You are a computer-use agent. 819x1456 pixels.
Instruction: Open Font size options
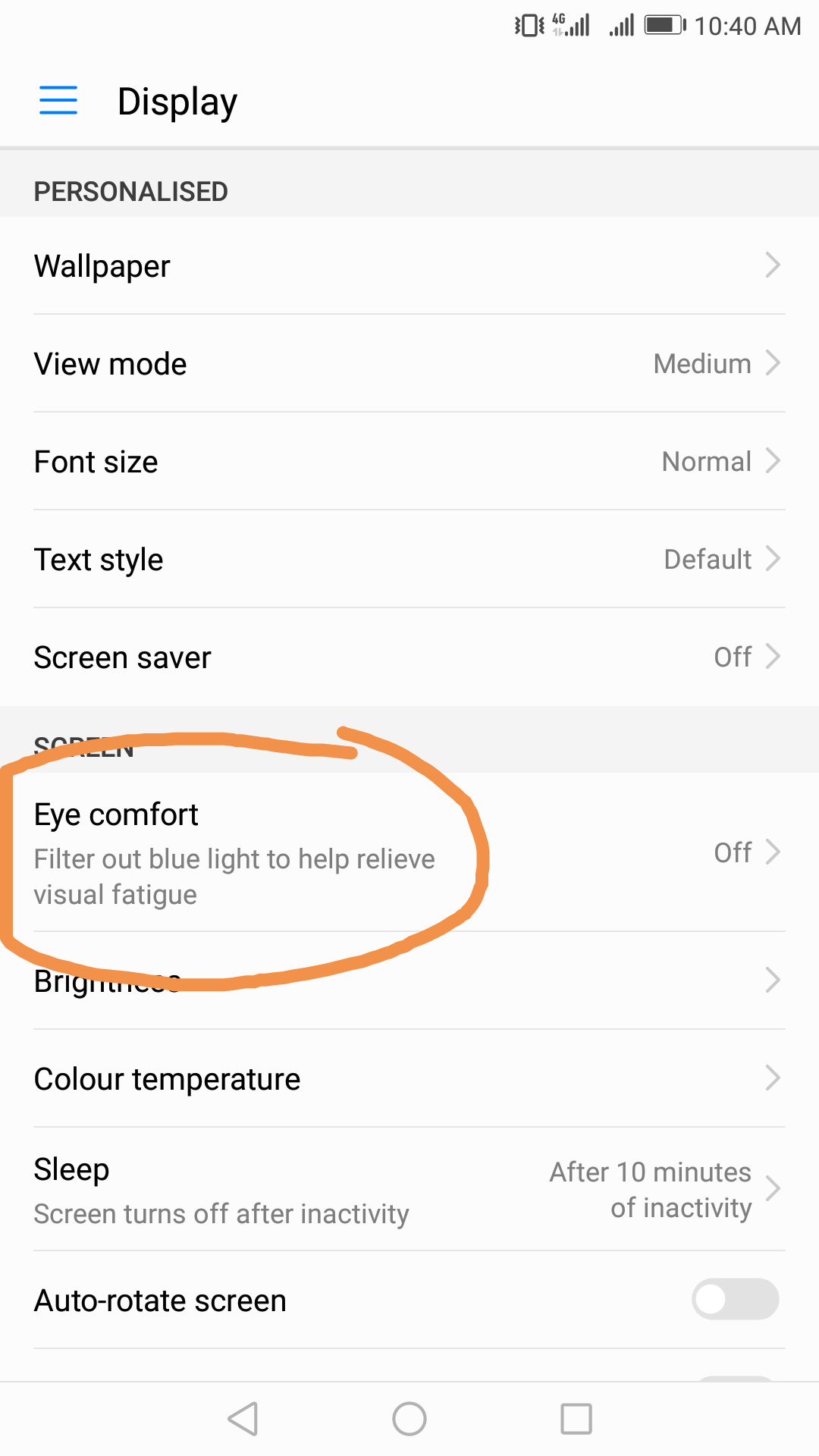point(409,461)
